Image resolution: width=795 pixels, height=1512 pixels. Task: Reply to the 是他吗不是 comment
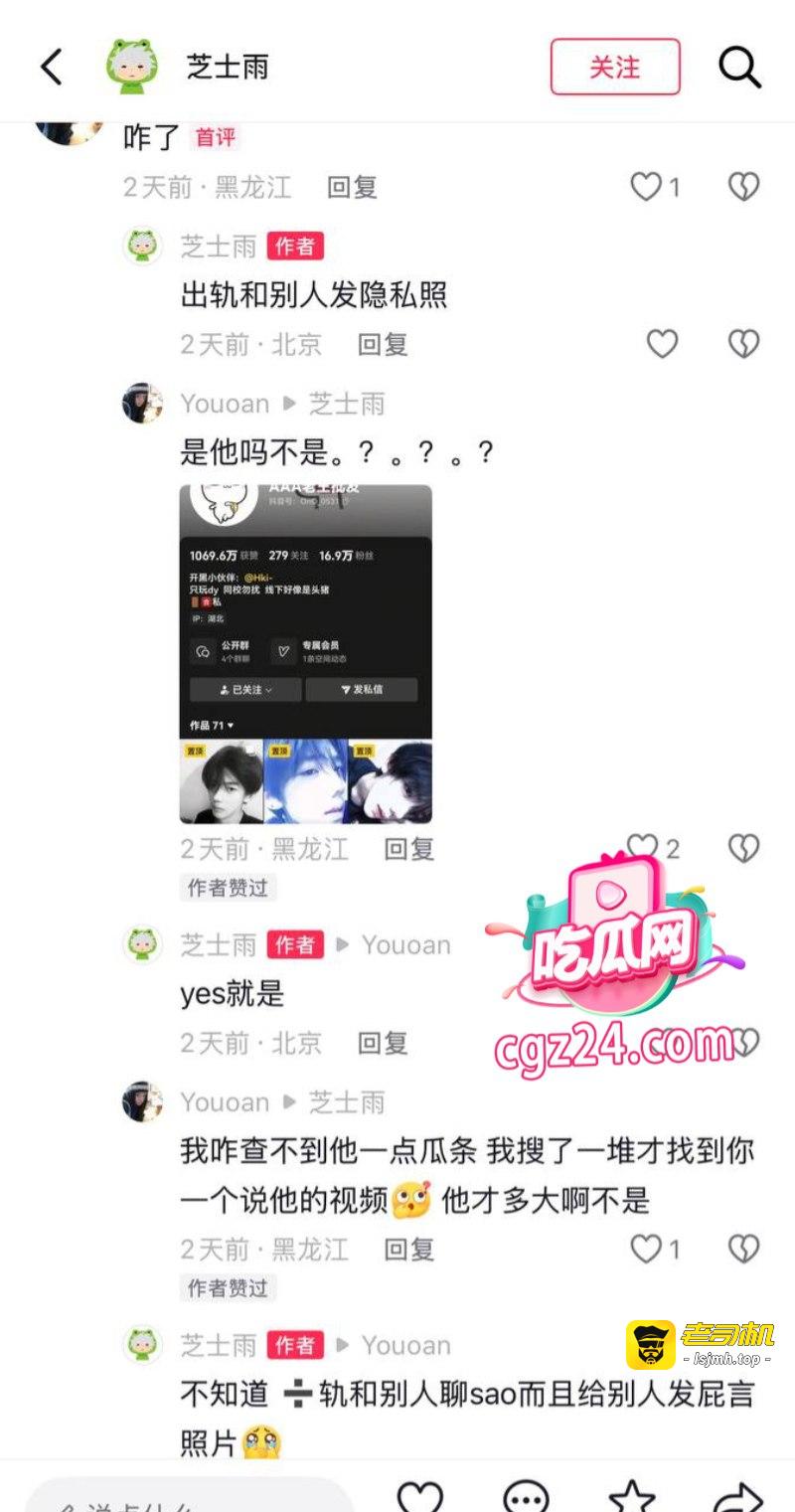point(409,849)
